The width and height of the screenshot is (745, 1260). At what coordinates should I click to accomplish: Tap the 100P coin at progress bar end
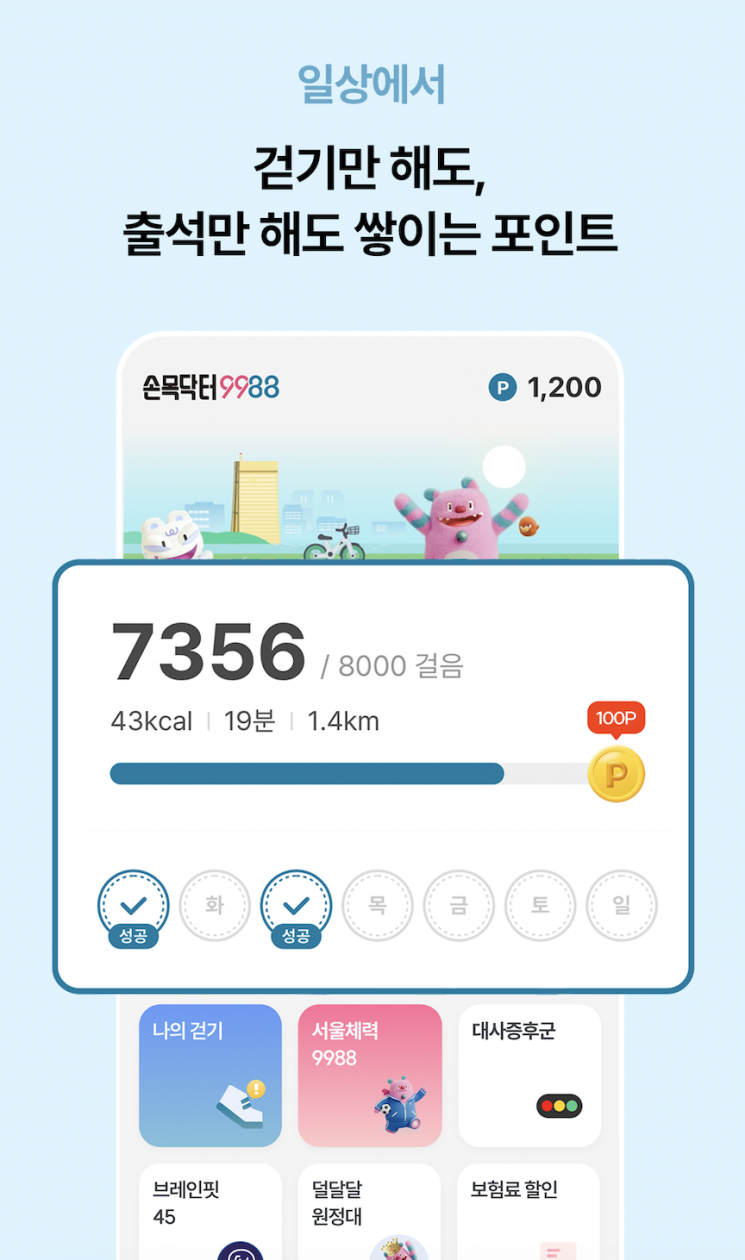coord(616,772)
